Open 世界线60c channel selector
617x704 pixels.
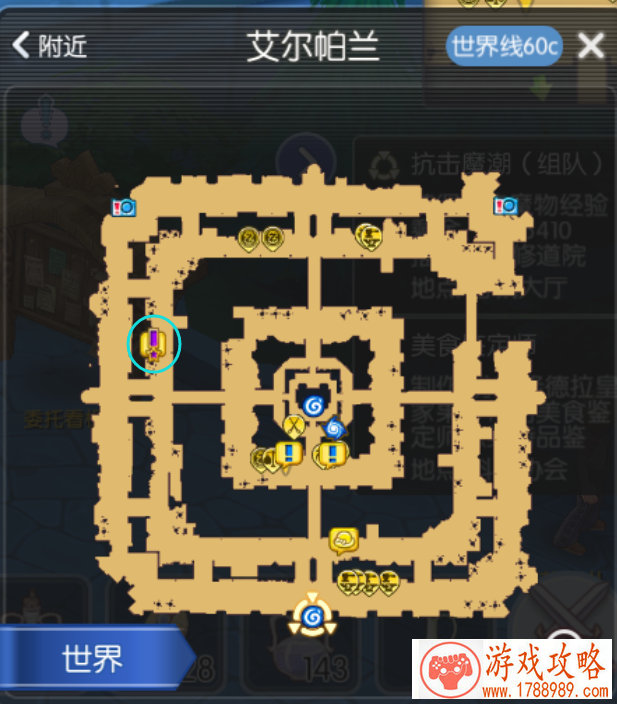pos(504,46)
